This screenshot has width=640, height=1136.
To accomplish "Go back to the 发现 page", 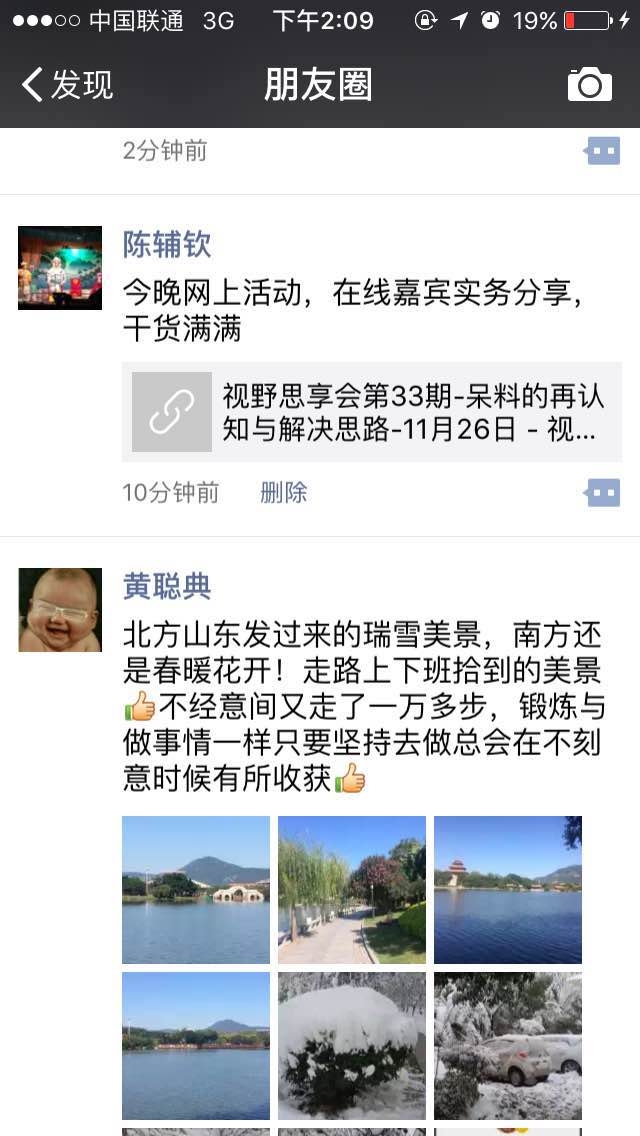I will tap(68, 85).
